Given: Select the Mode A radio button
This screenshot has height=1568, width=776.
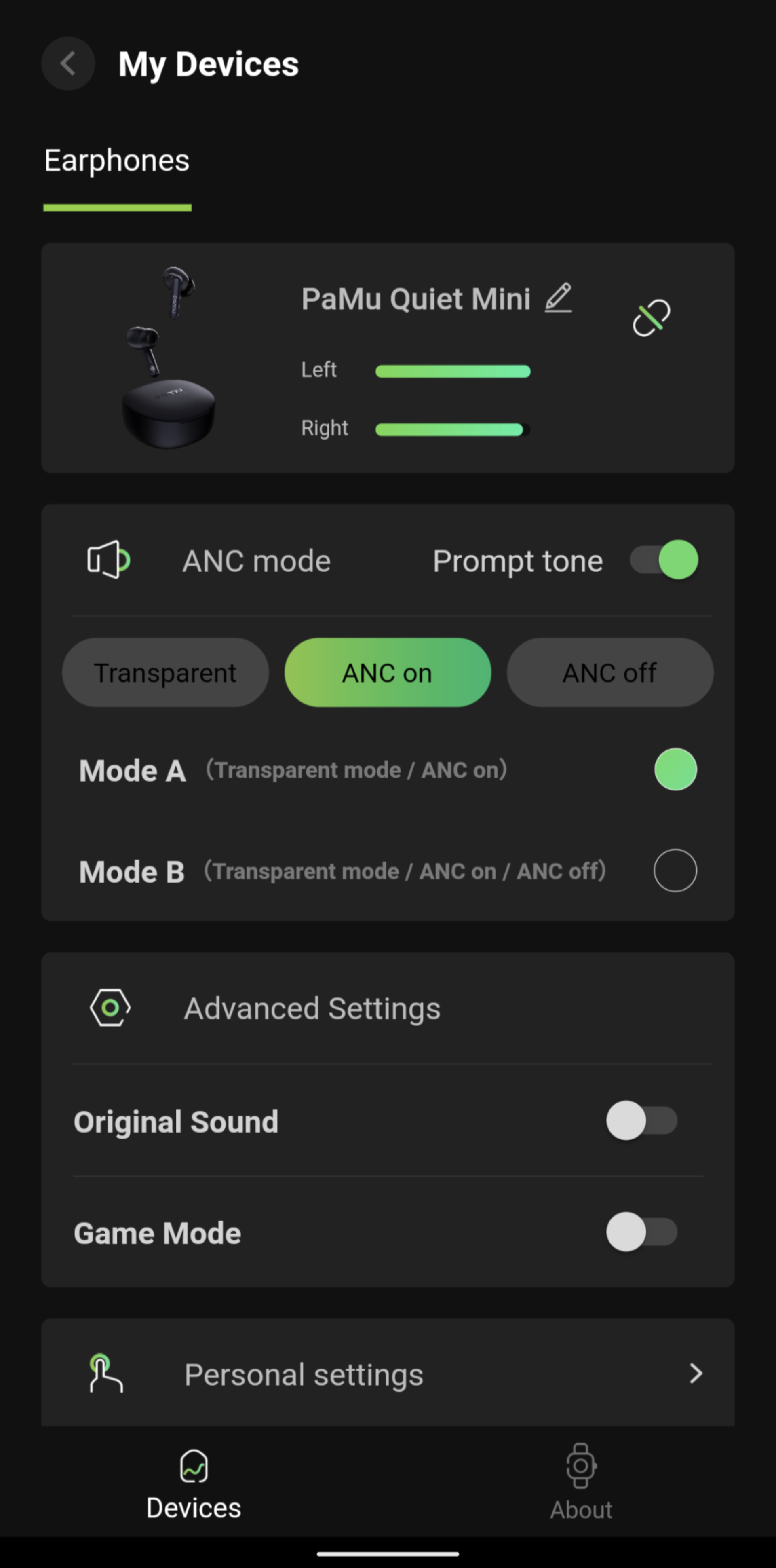Looking at the screenshot, I should pos(675,769).
